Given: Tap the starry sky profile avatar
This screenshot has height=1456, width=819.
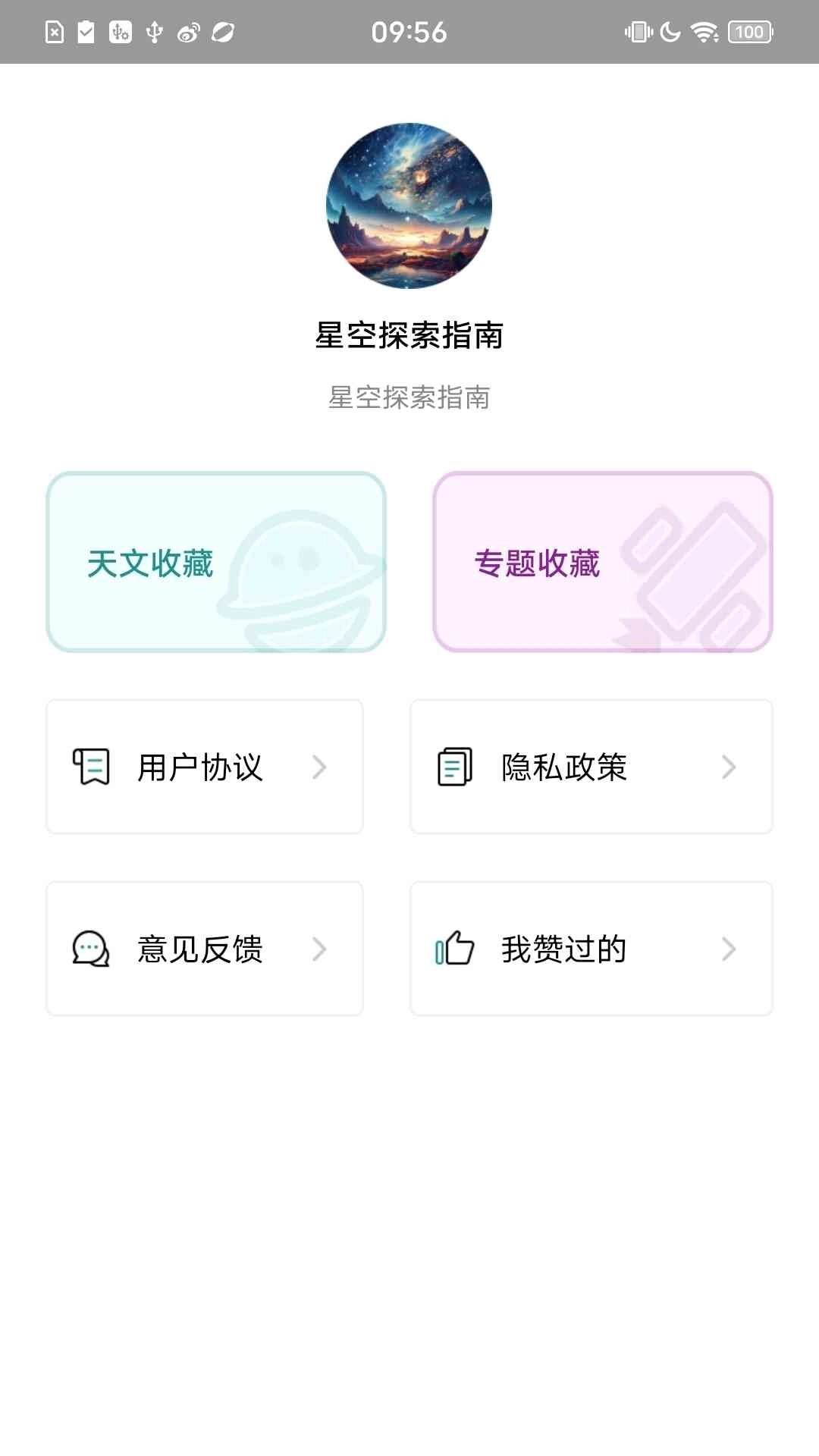Looking at the screenshot, I should pyautogui.click(x=409, y=206).
